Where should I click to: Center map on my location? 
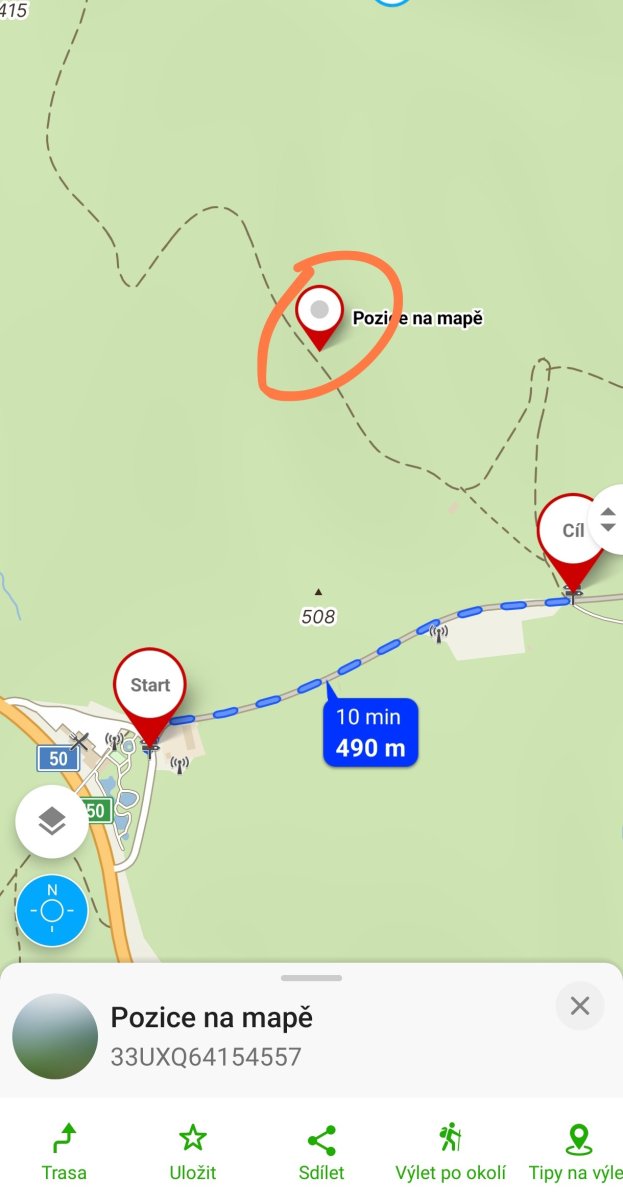click(x=52, y=911)
